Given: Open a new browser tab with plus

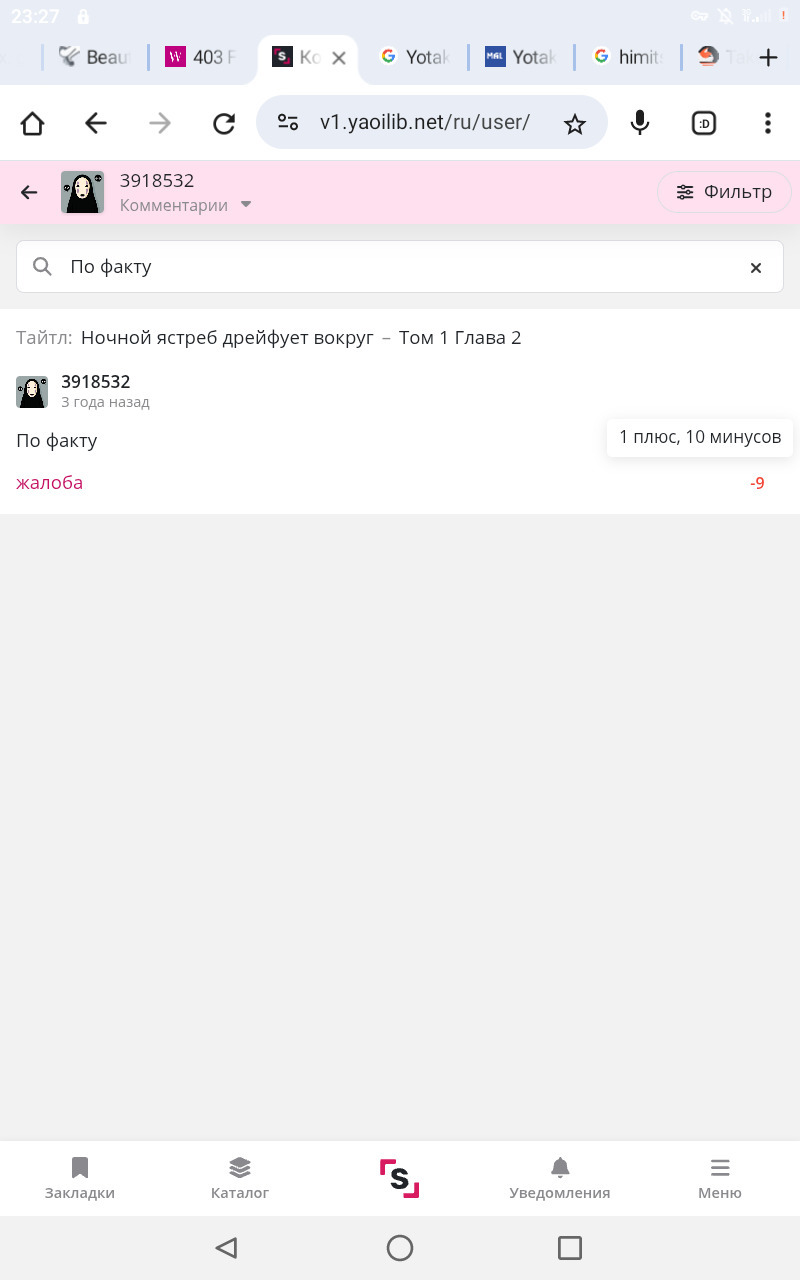Looking at the screenshot, I should (x=768, y=58).
